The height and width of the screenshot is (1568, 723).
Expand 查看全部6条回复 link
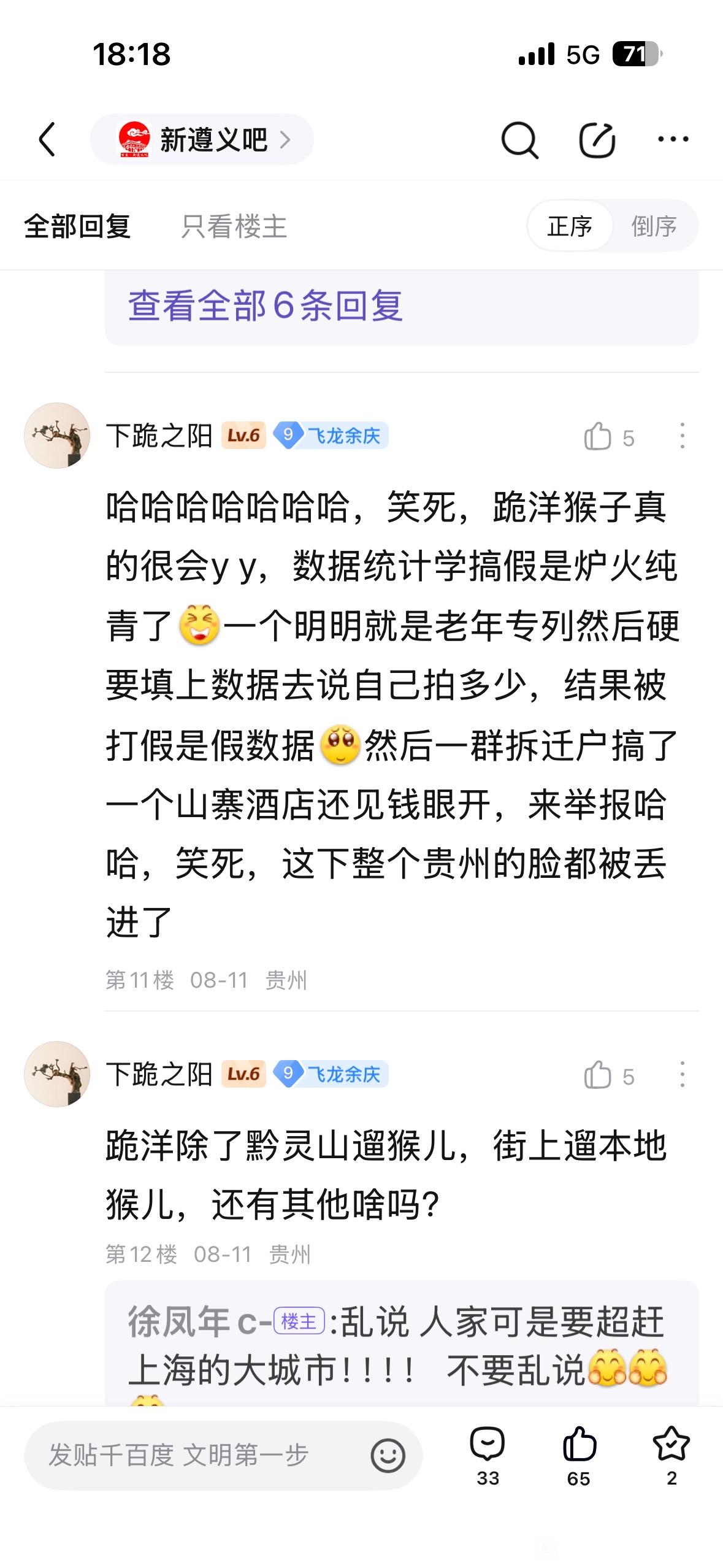click(x=265, y=306)
